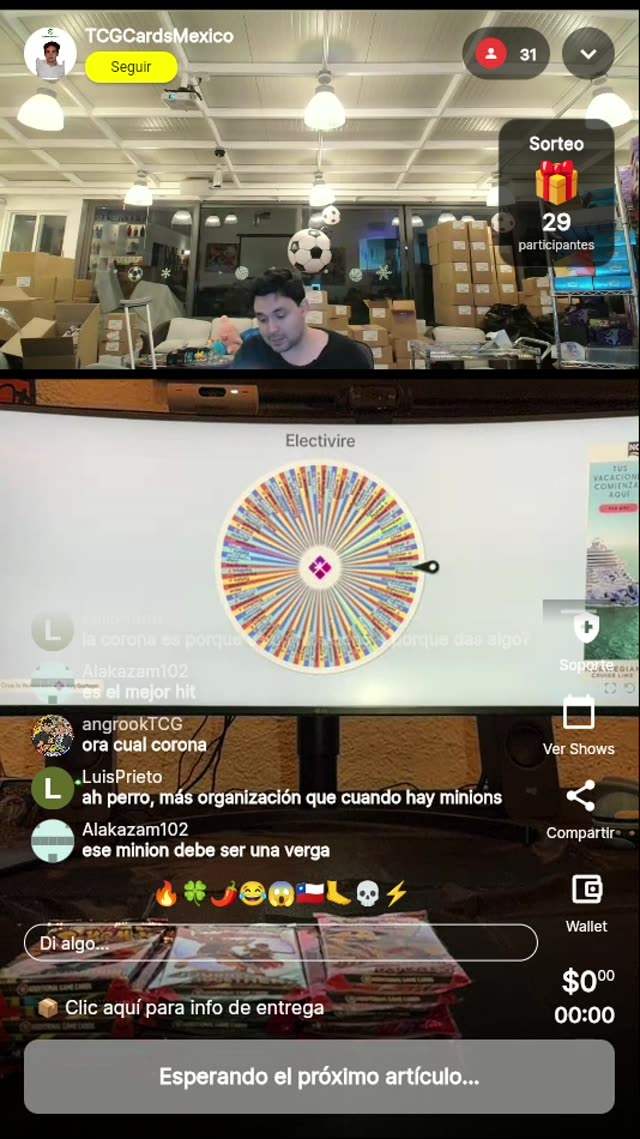Send the fire emoji reaction
Screen dimensions: 640x1139
(166, 893)
